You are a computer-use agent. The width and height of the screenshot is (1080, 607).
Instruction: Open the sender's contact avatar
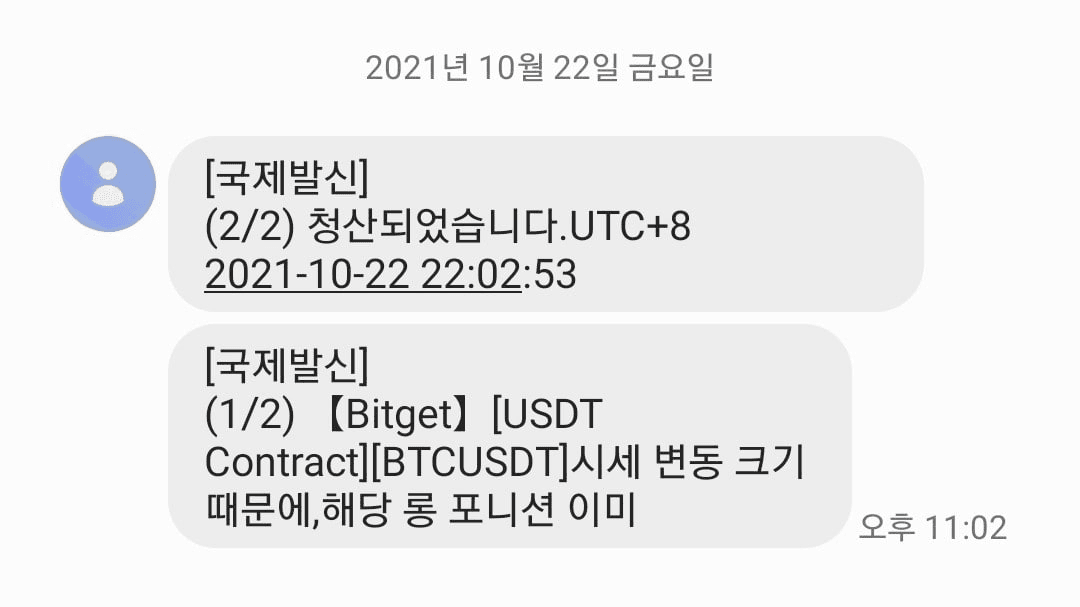108,185
